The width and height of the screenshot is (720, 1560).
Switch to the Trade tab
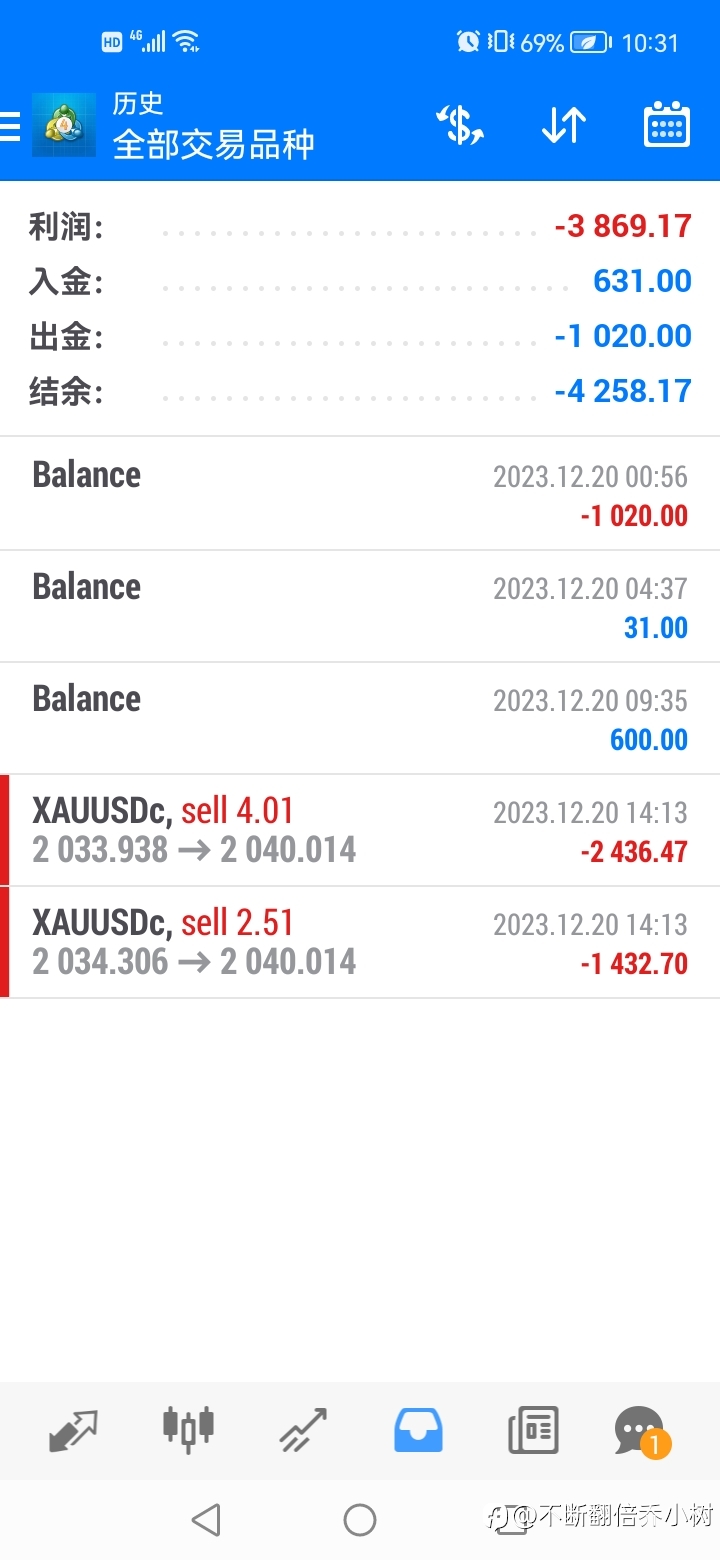303,1430
